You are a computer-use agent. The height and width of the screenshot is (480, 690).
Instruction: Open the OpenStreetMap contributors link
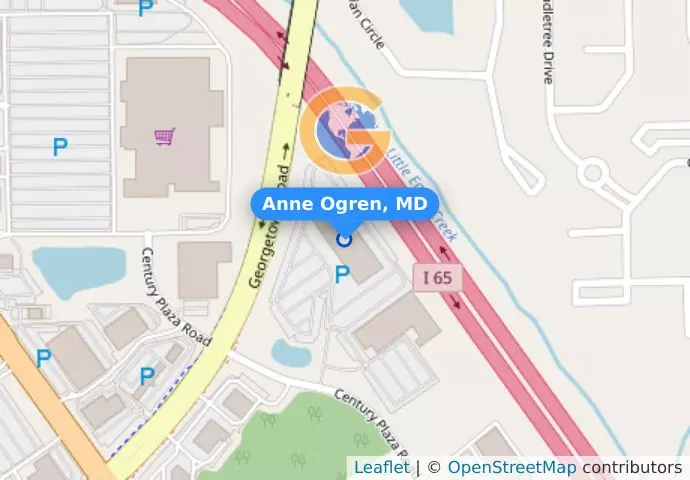(x=511, y=467)
